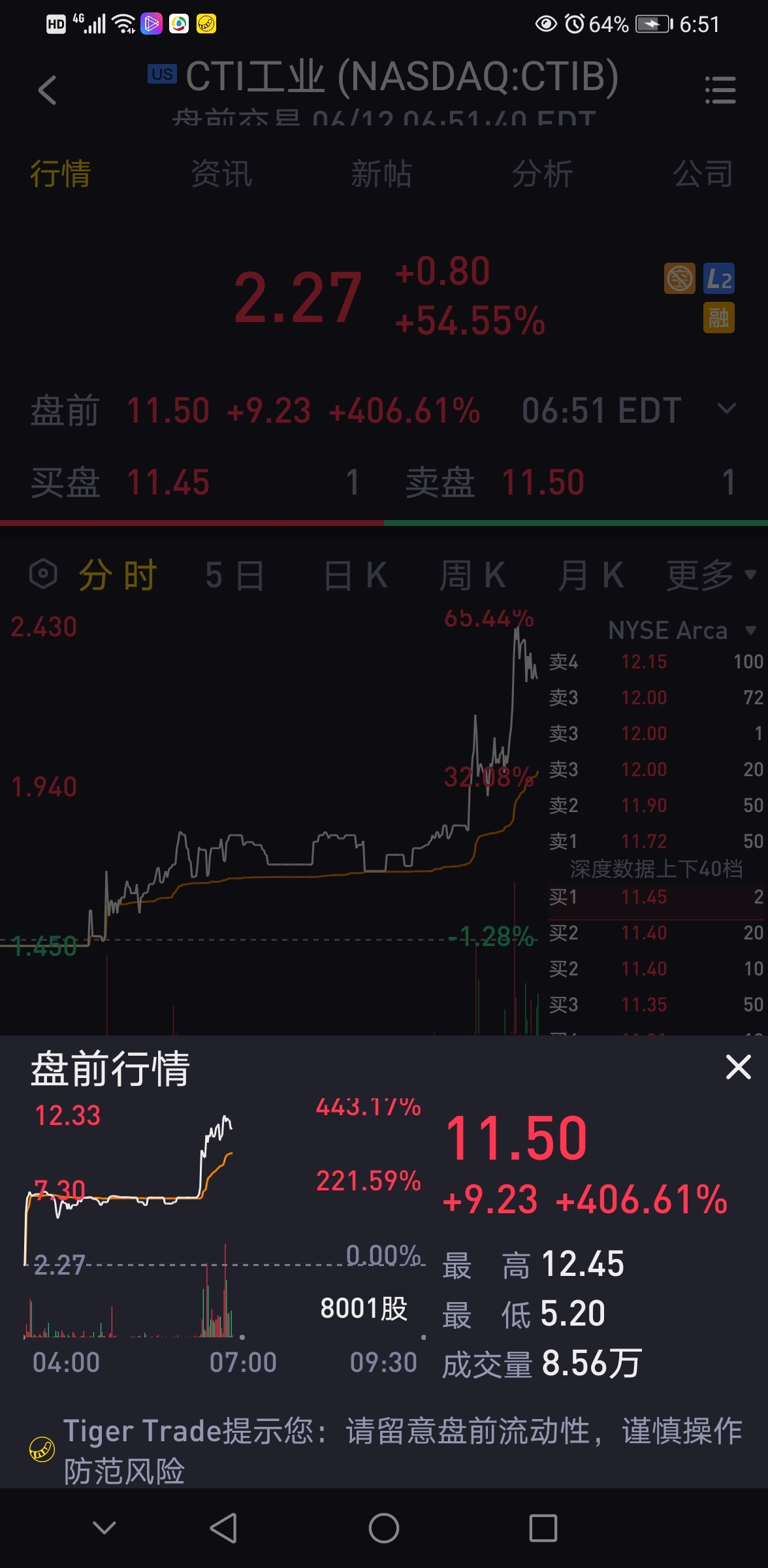
Task: Select the 5日 chart period
Action: pyautogui.click(x=234, y=576)
